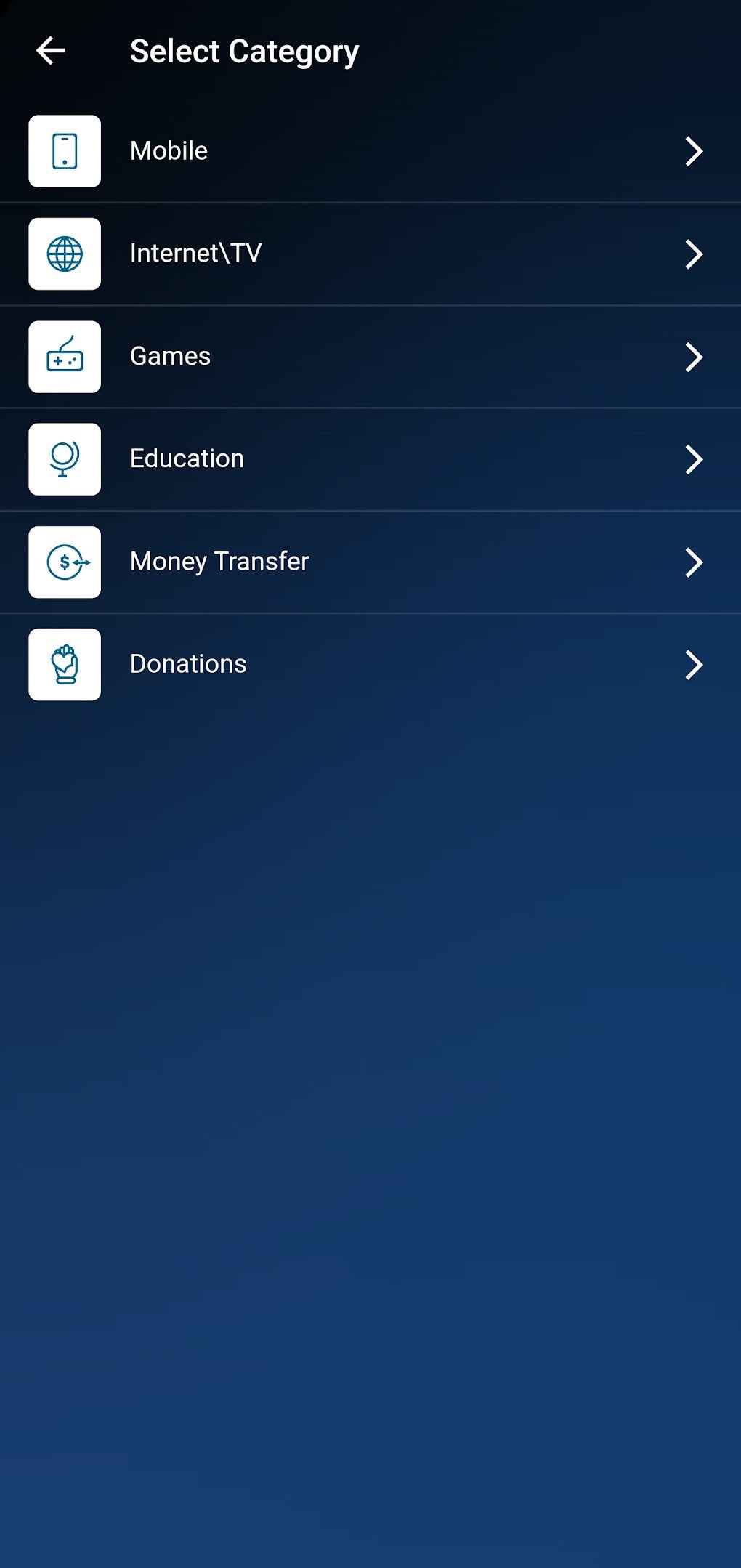Tap the Games chevron arrow

pyautogui.click(x=695, y=357)
